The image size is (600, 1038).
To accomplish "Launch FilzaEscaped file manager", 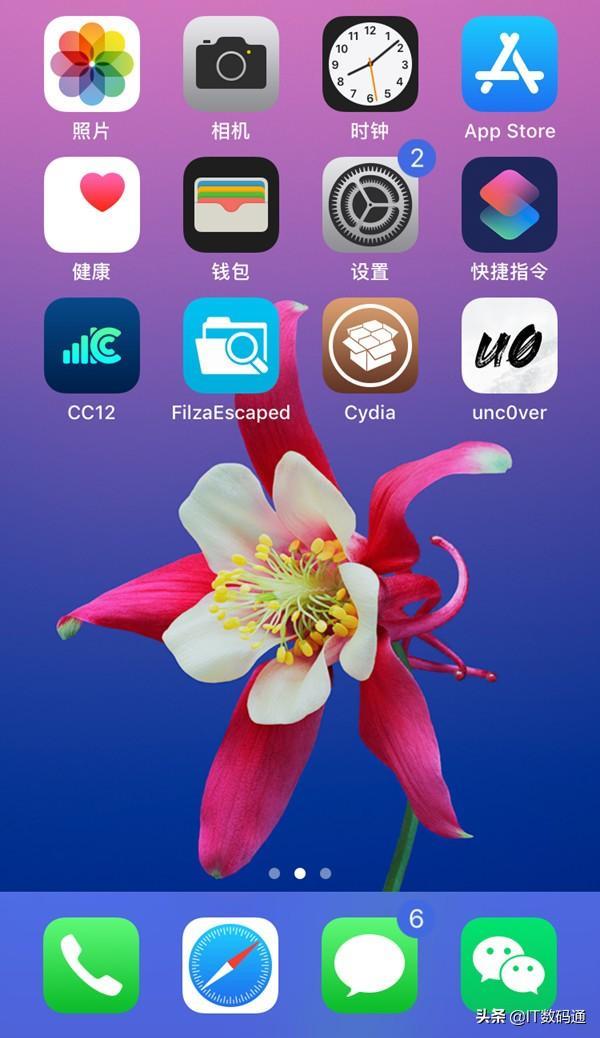I will [231, 346].
